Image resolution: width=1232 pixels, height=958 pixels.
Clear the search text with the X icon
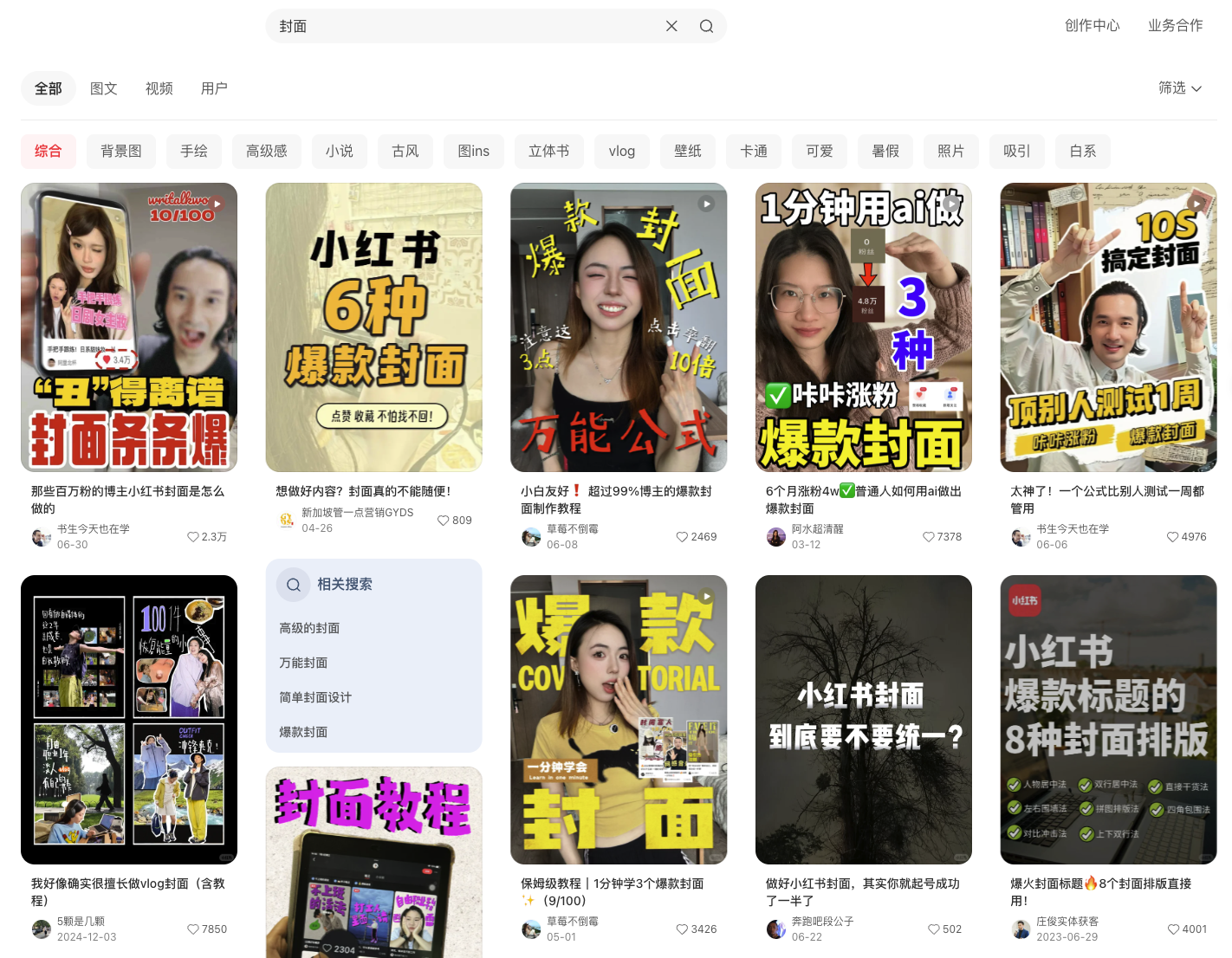tap(671, 26)
